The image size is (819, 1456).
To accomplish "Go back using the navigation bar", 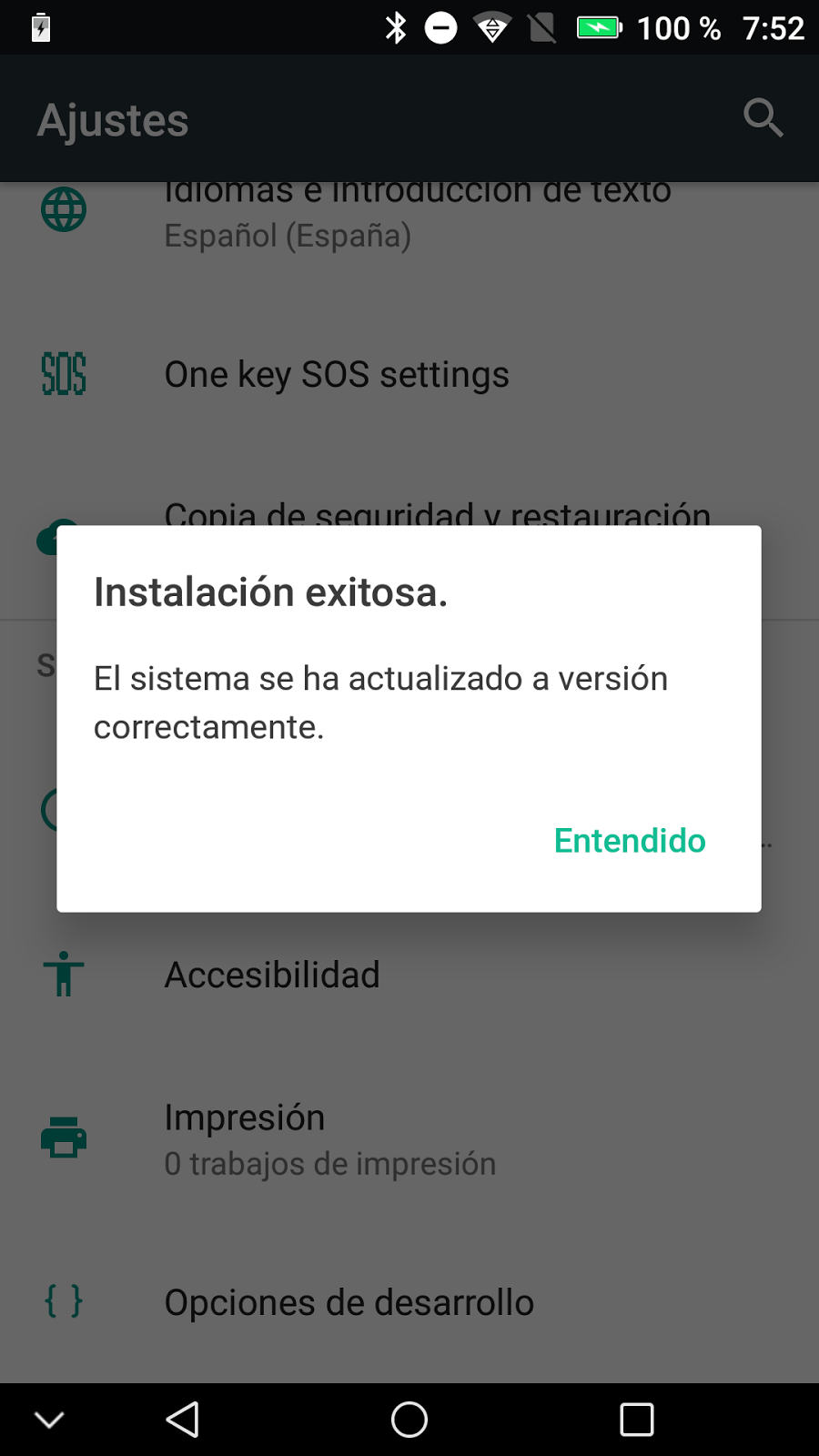I will click(x=183, y=1419).
